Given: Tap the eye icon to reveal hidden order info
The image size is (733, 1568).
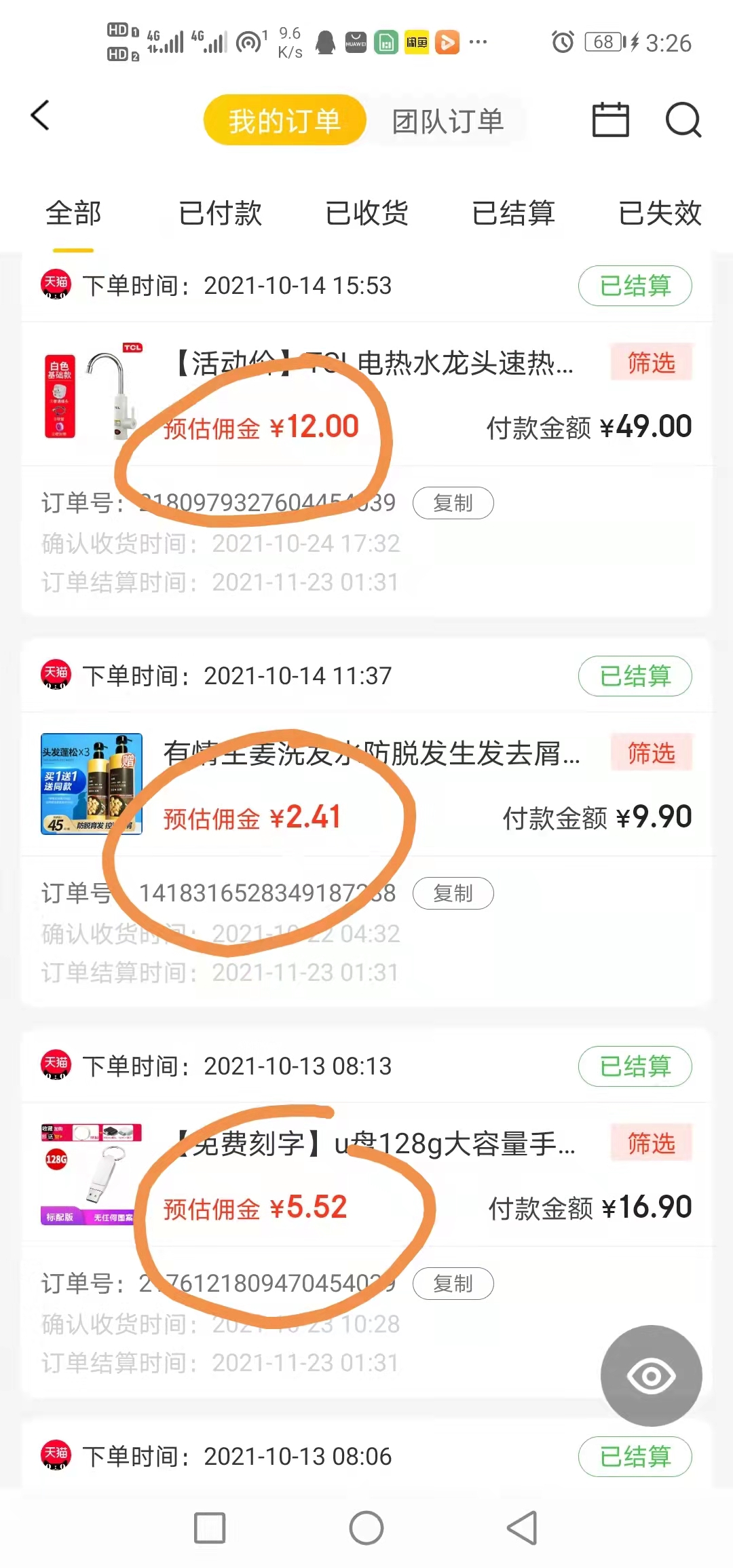Looking at the screenshot, I should point(650,1375).
